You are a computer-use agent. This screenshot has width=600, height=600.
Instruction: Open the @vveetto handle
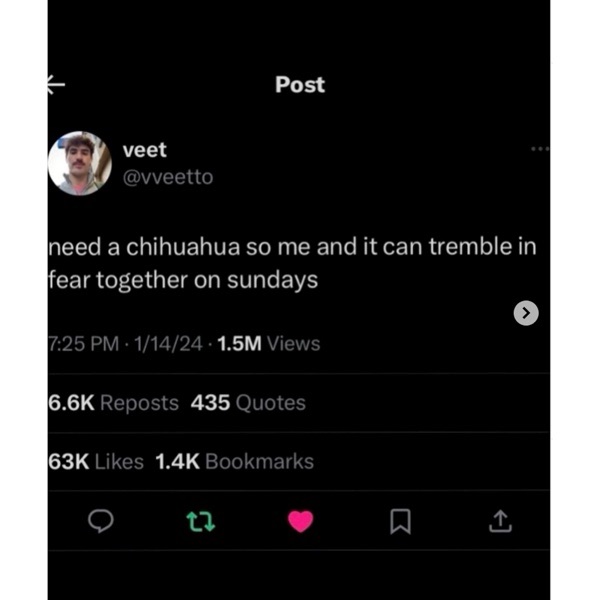[x=167, y=177]
